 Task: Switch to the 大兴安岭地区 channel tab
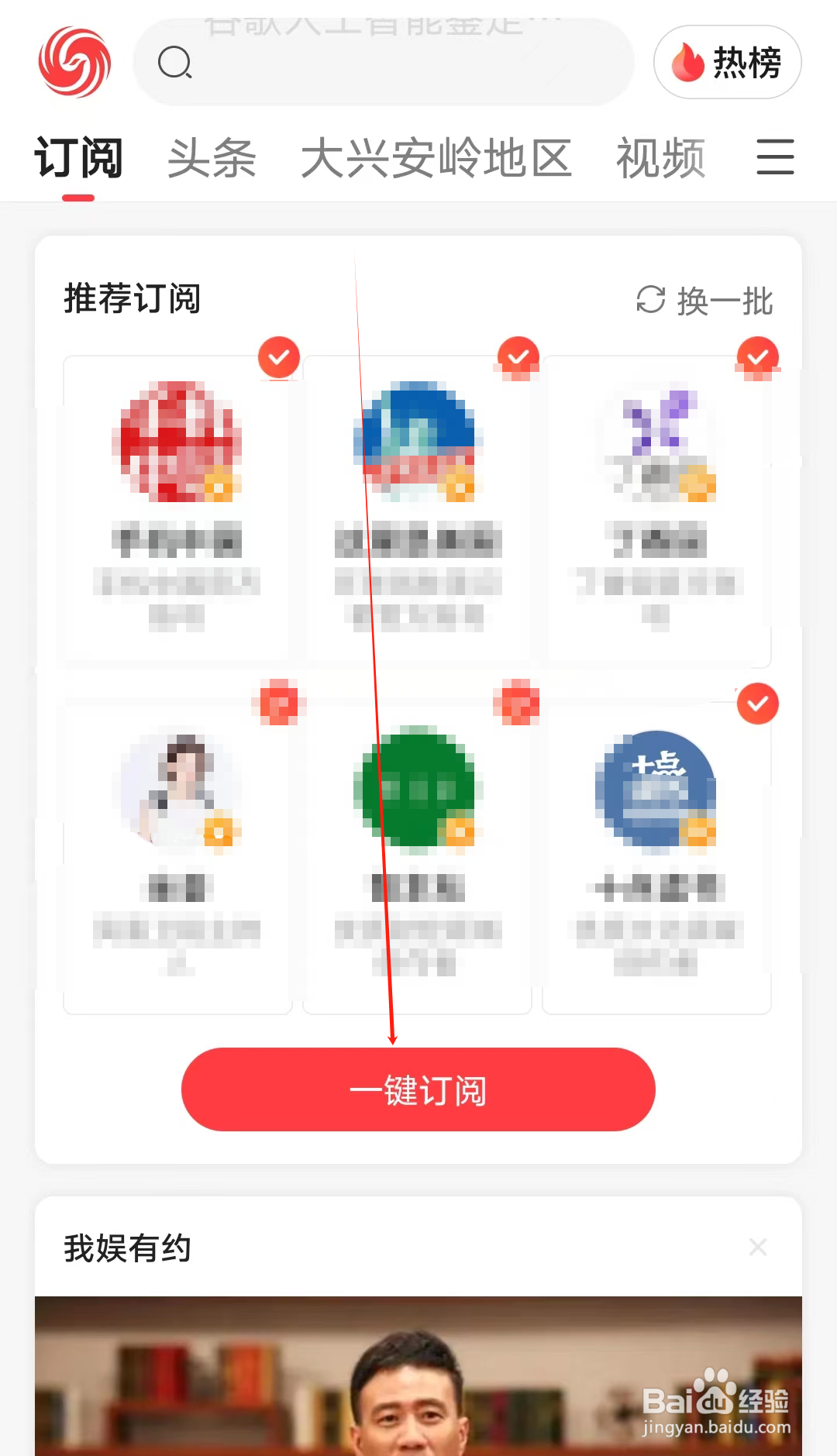click(436, 157)
